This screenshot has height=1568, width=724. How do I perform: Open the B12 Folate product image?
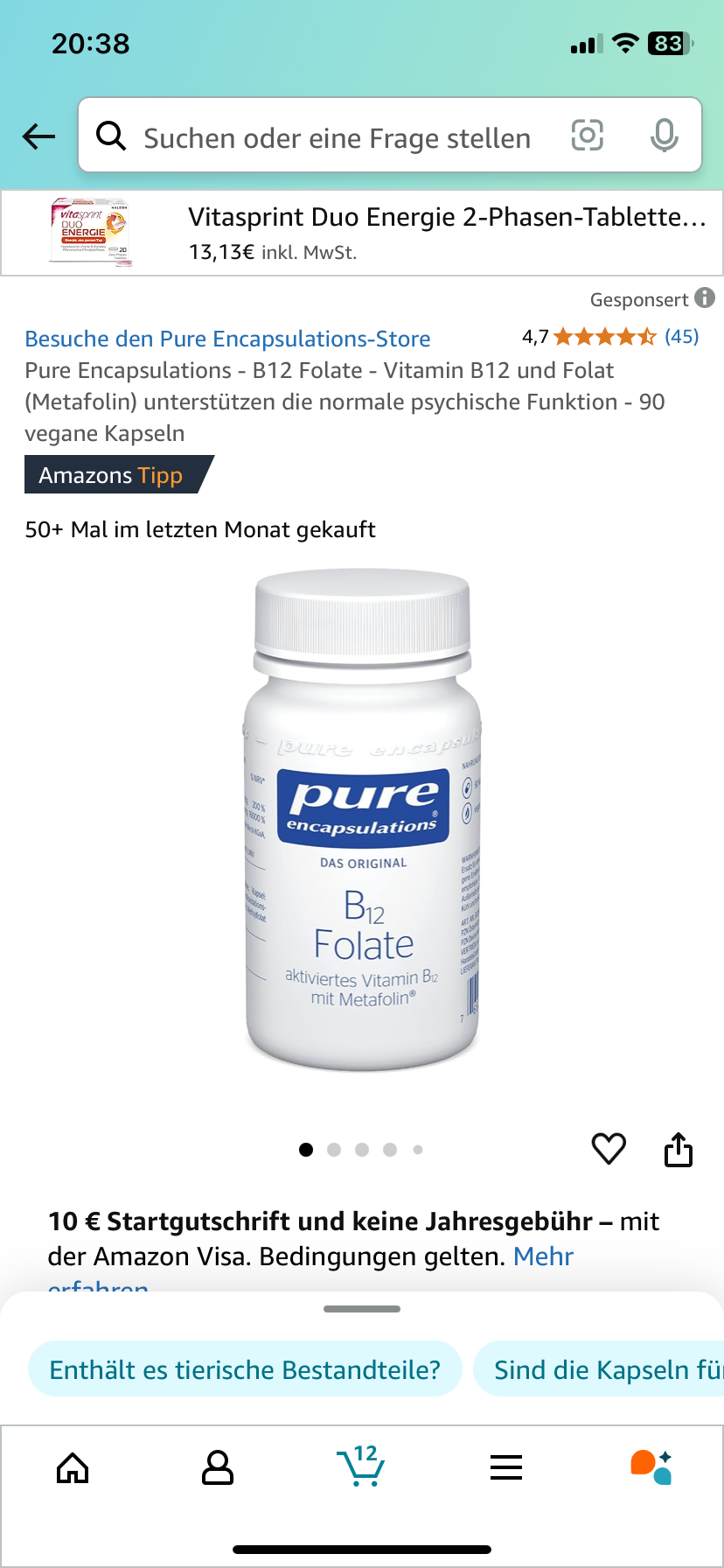(x=362, y=821)
